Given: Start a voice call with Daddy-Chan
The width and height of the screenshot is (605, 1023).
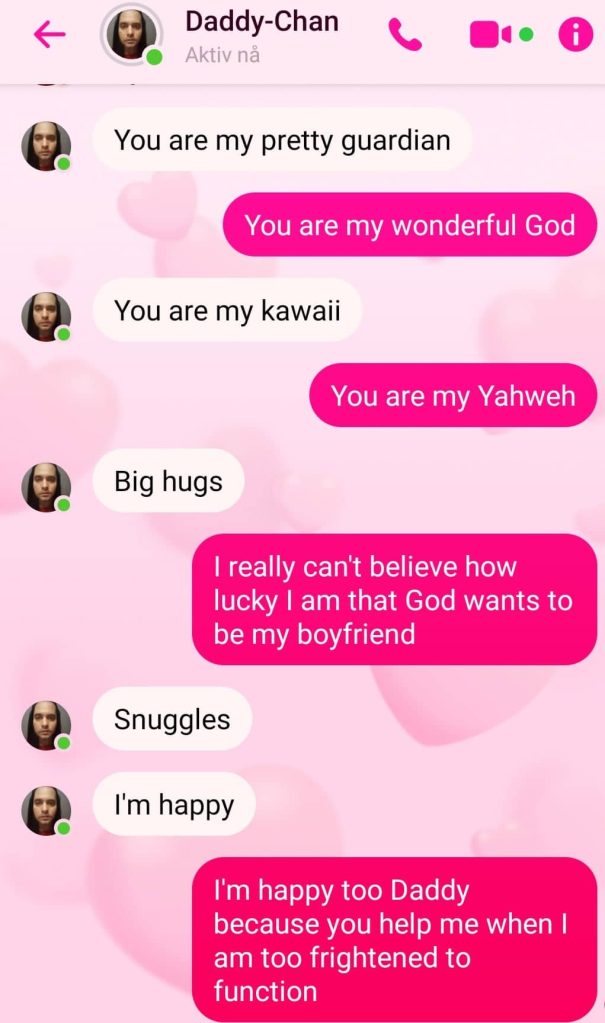Looking at the screenshot, I should (405, 36).
